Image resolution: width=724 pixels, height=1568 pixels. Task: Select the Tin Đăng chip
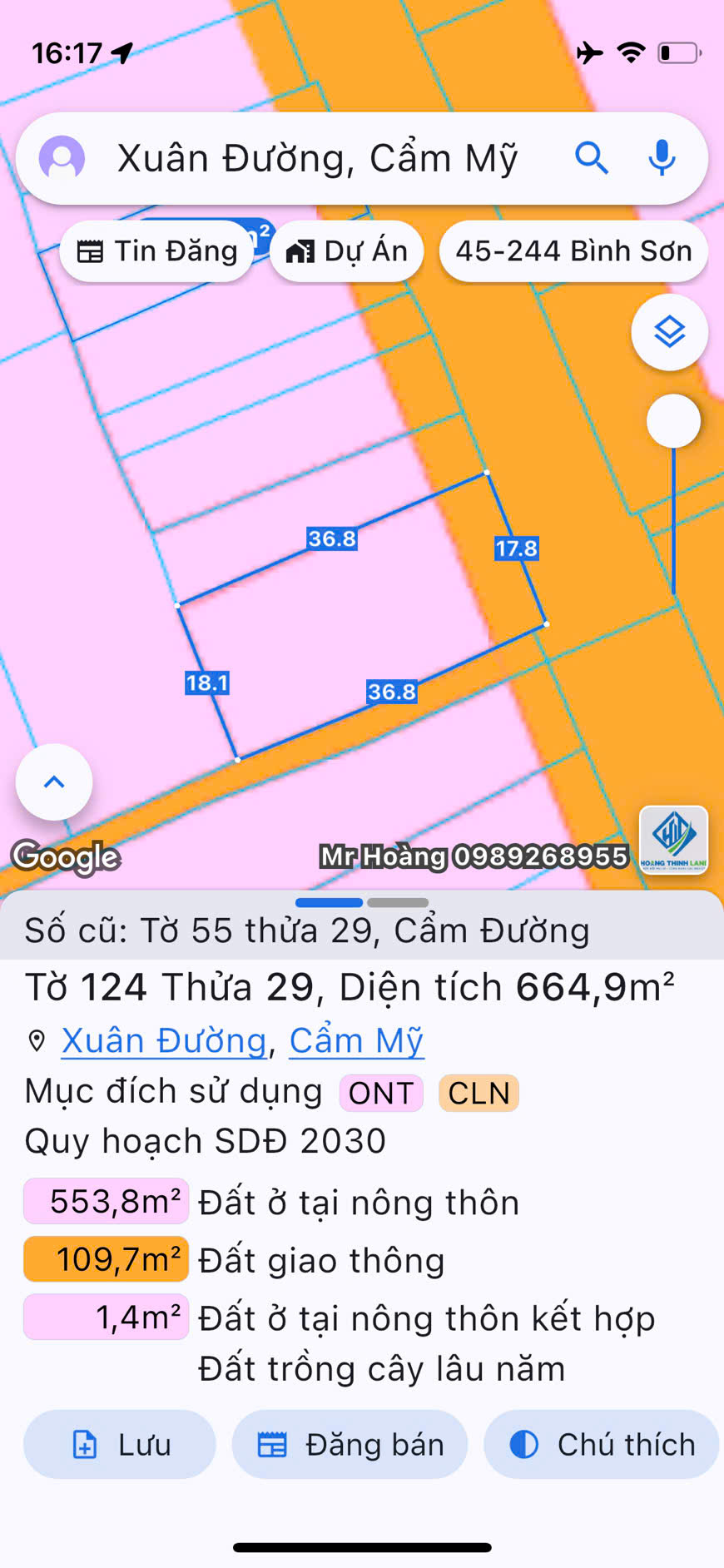coord(157,251)
